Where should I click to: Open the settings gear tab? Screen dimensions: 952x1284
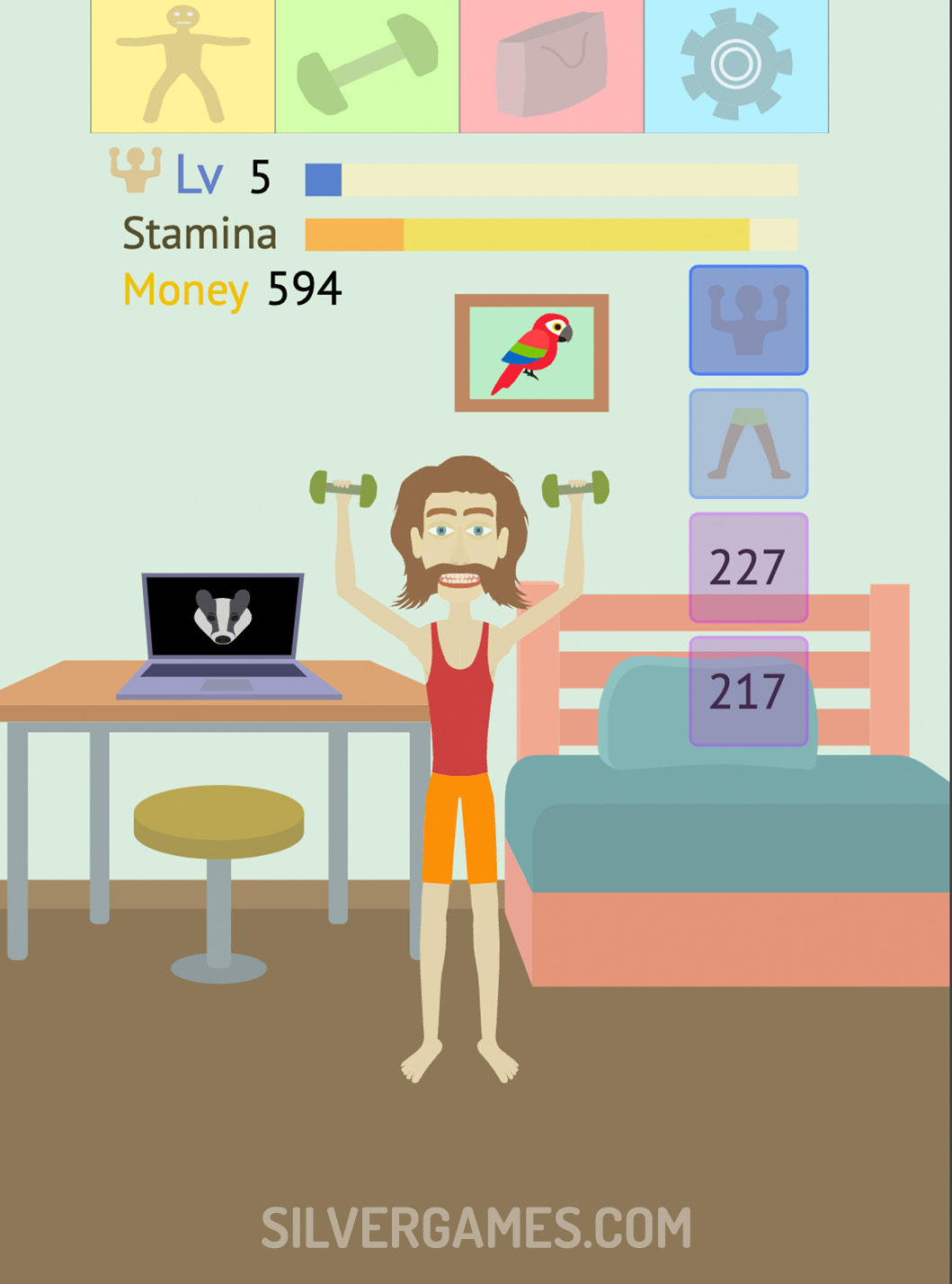735,67
